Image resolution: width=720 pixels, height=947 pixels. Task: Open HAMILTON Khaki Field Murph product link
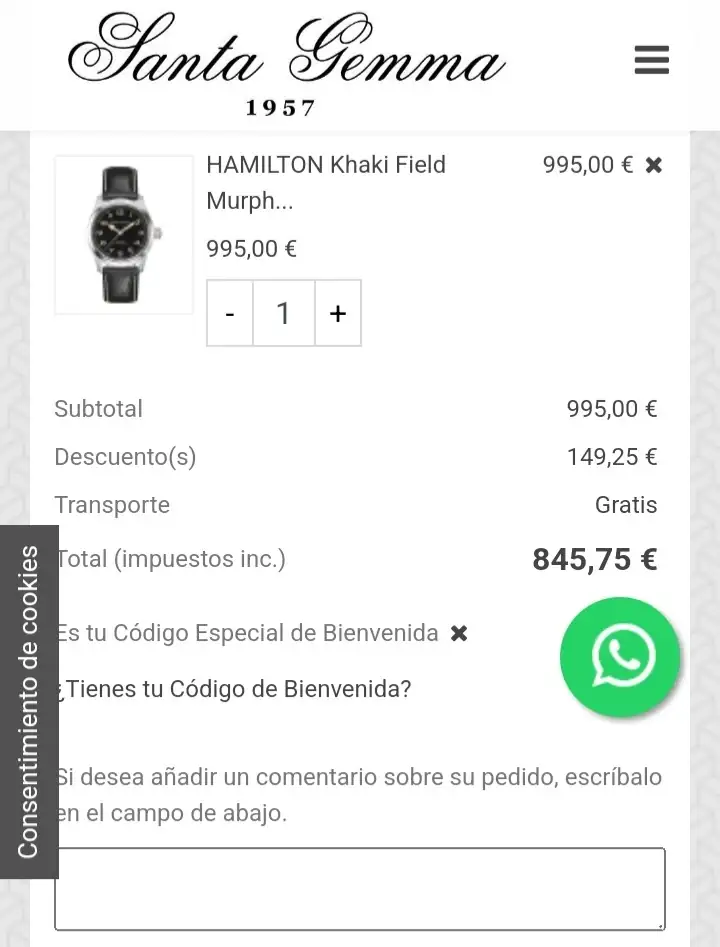326,182
